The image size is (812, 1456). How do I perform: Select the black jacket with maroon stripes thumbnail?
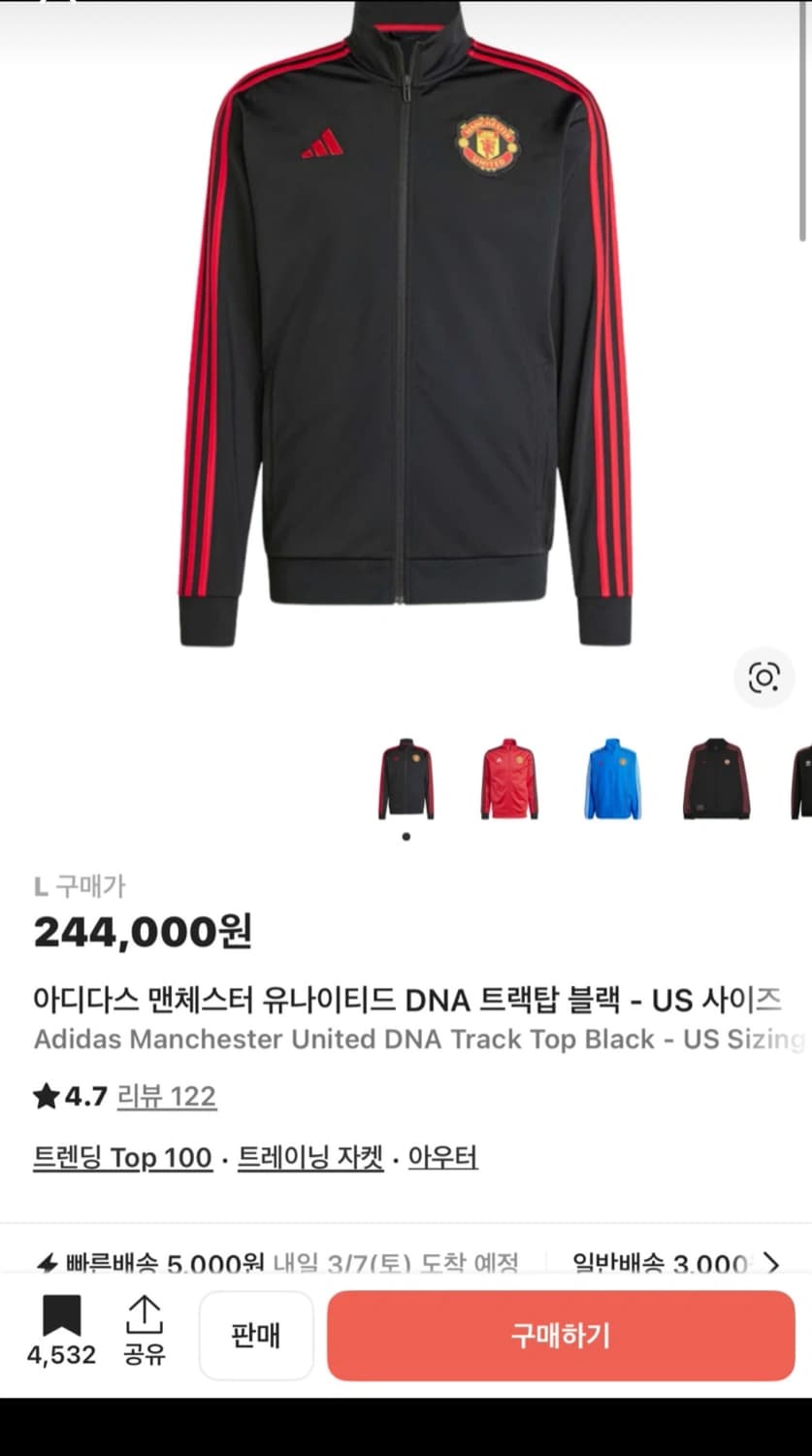[715, 779]
